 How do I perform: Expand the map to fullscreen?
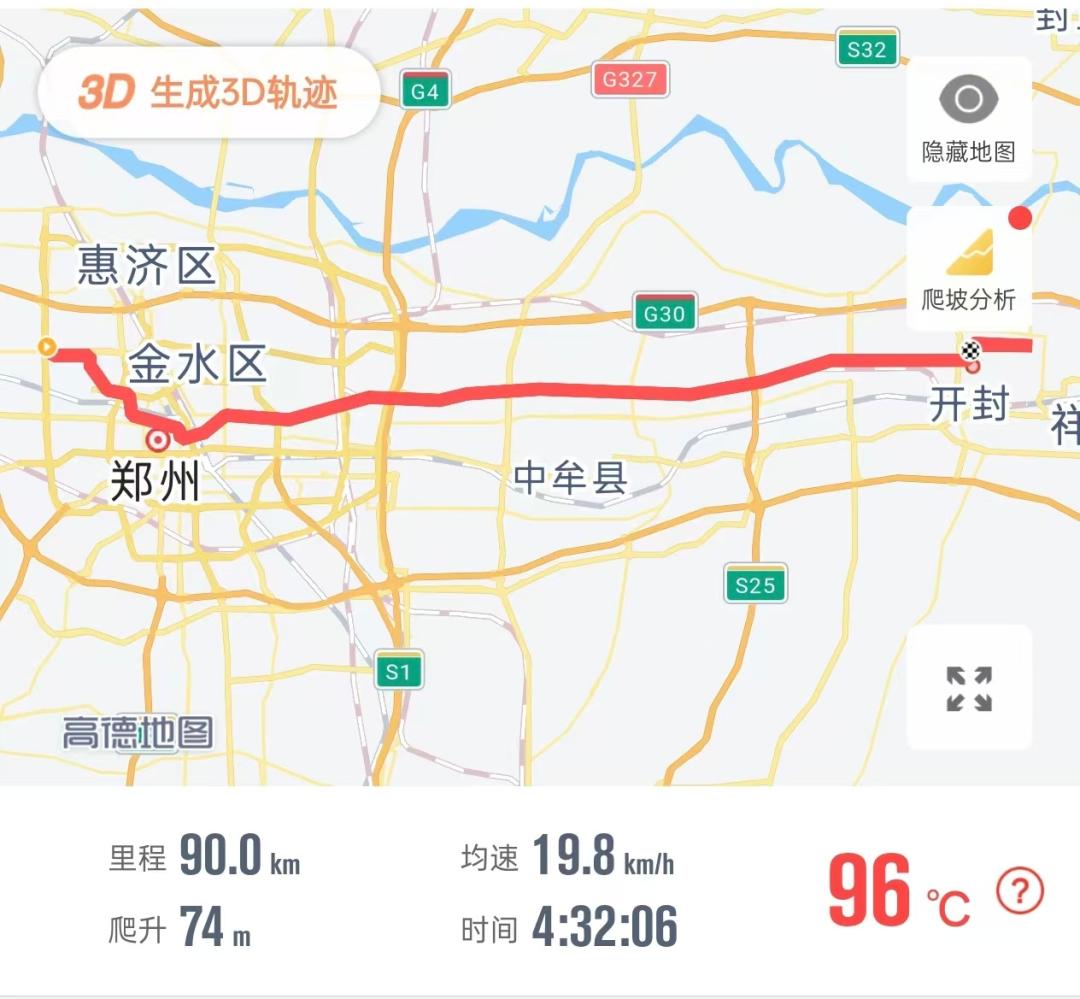pyautogui.click(x=968, y=688)
